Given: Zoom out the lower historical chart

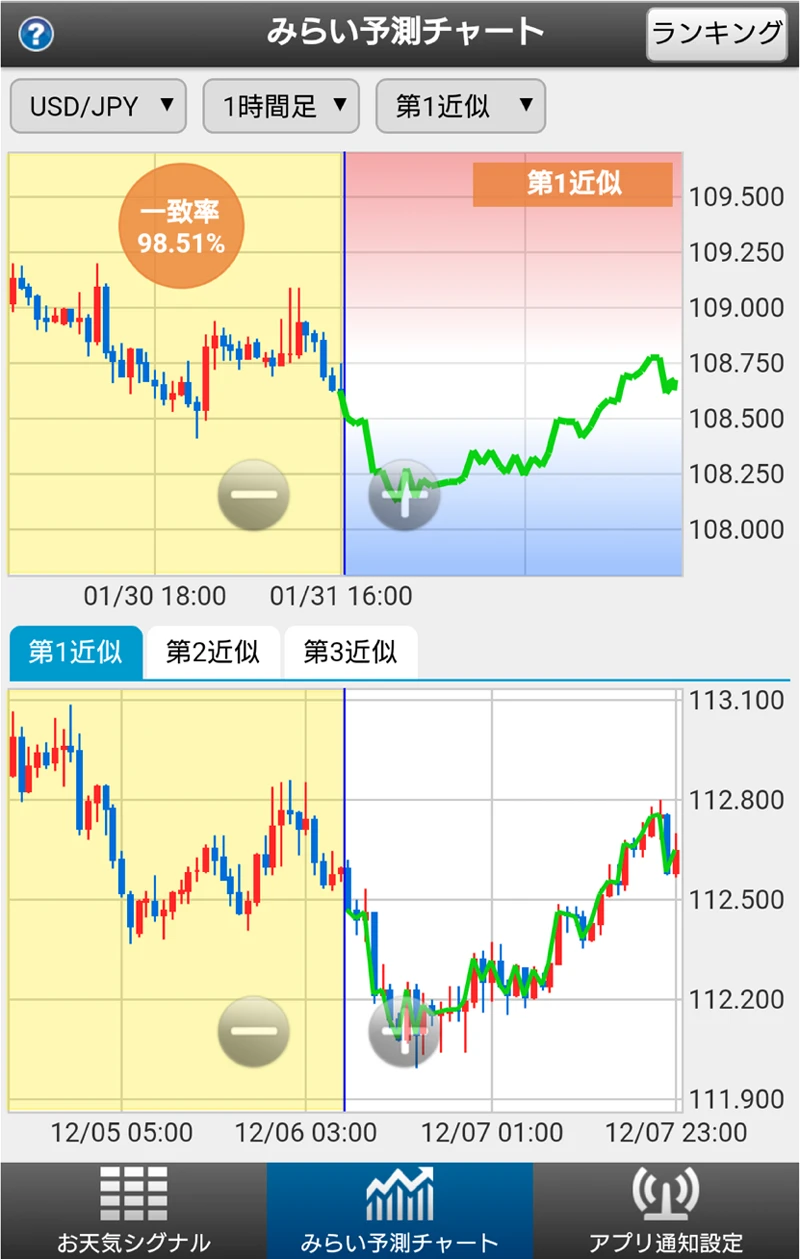Looking at the screenshot, I should pos(253,1031).
